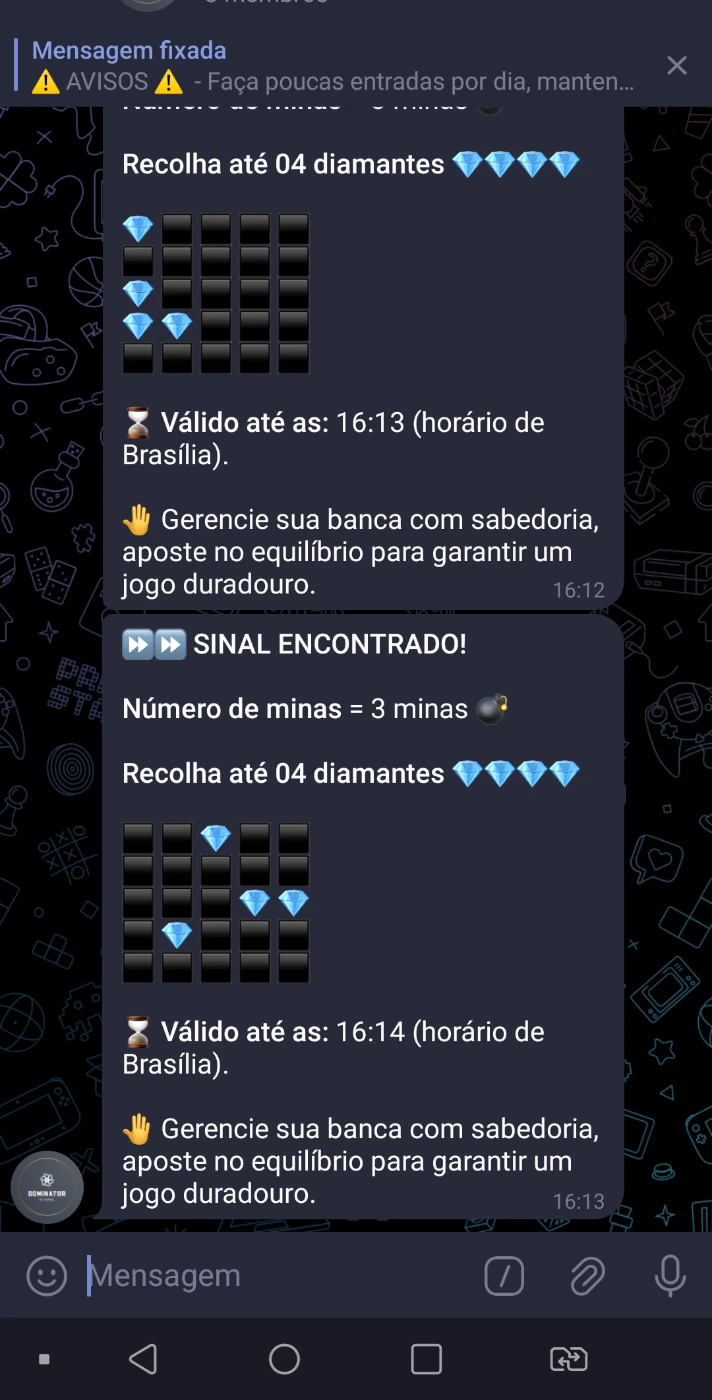The width and height of the screenshot is (712, 1400).
Task: Open the pinned message AVISOS
Action: pos(333,66)
